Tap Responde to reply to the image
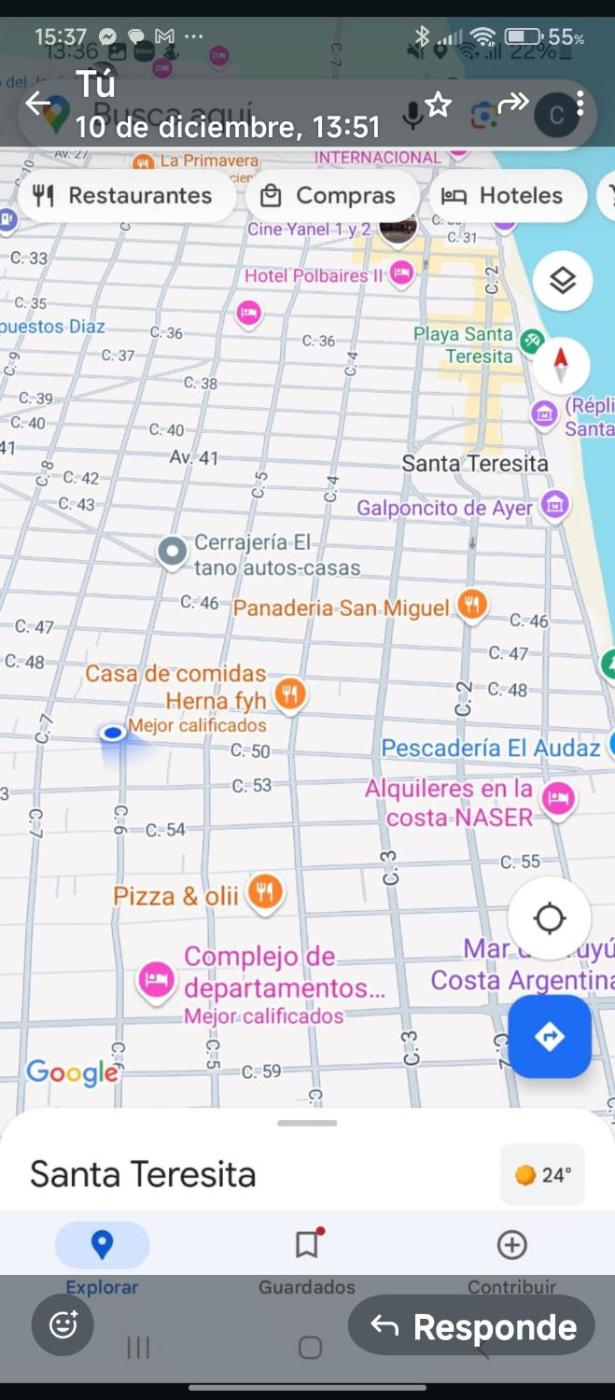615x1400 pixels. (472, 1327)
